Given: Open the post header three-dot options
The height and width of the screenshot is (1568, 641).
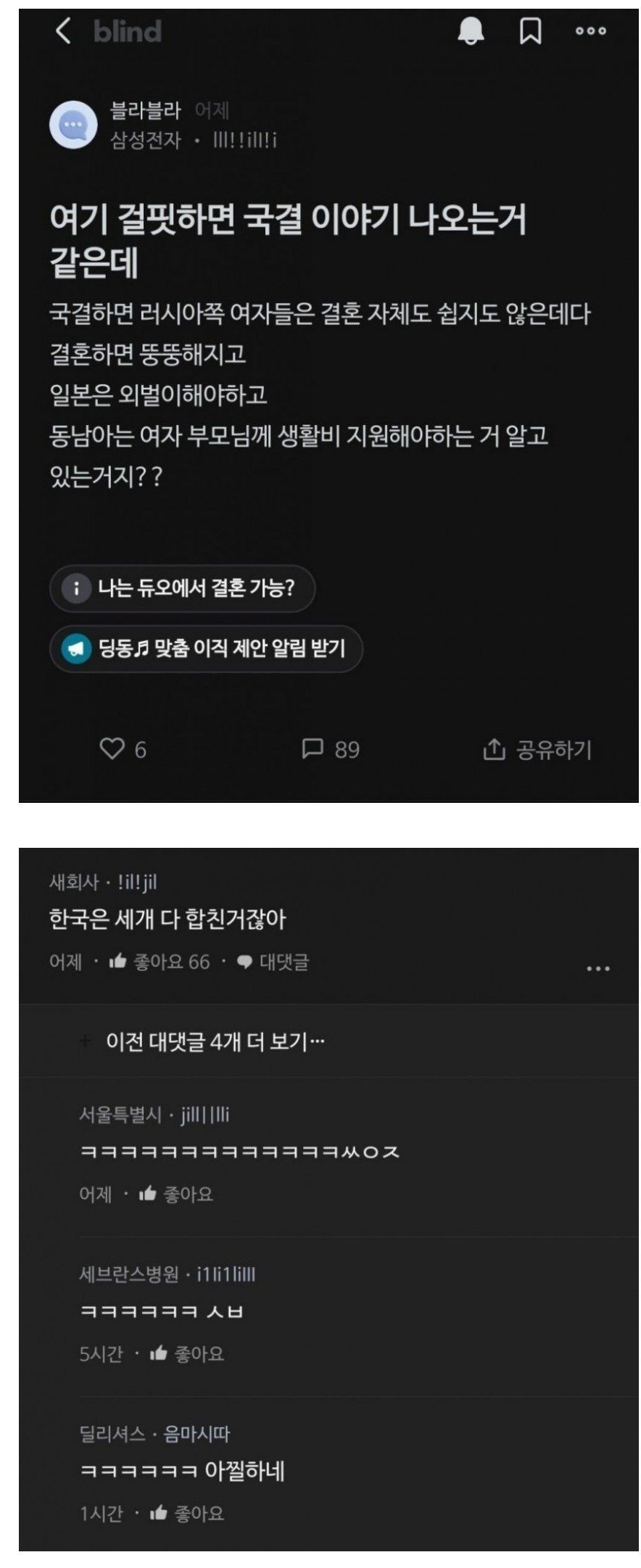Looking at the screenshot, I should tap(590, 30).
